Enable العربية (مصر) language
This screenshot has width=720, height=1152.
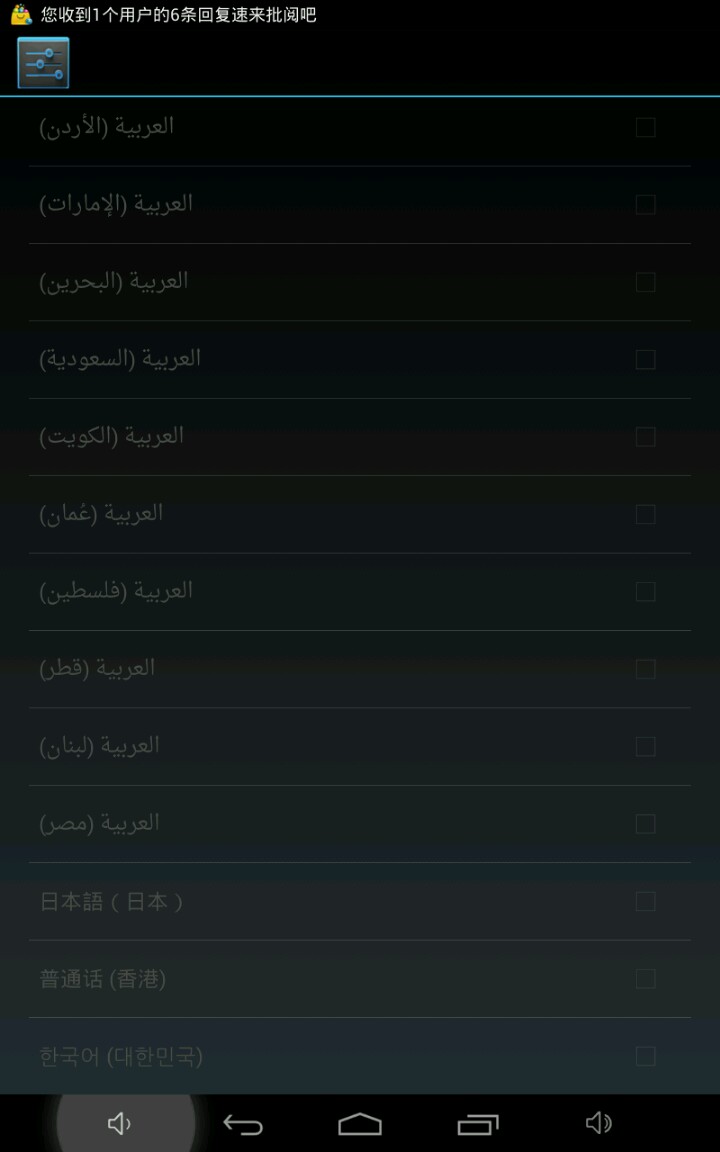pyautogui.click(x=645, y=824)
